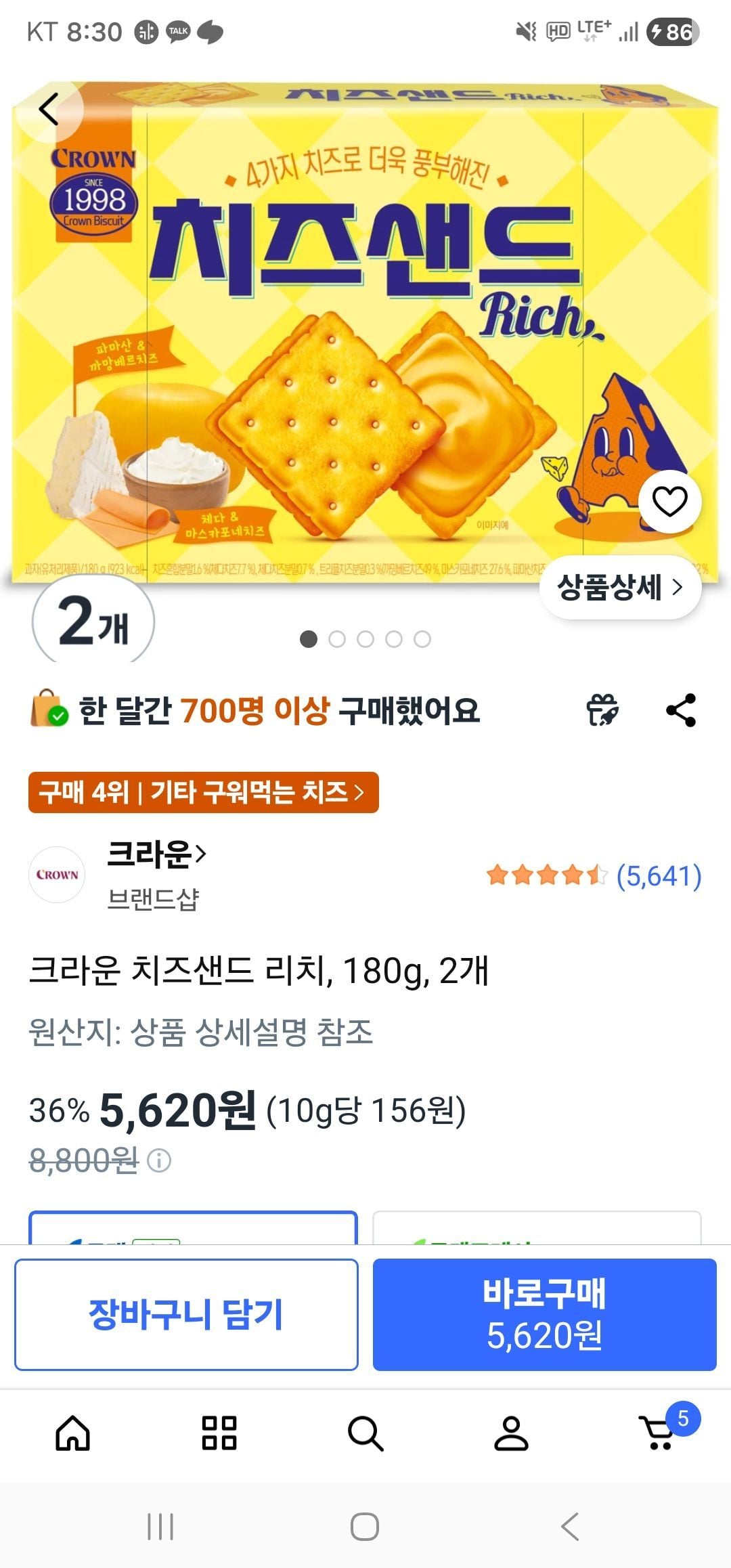Visit the 크라운 brand shop
The image size is (731, 1568).
(x=156, y=854)
